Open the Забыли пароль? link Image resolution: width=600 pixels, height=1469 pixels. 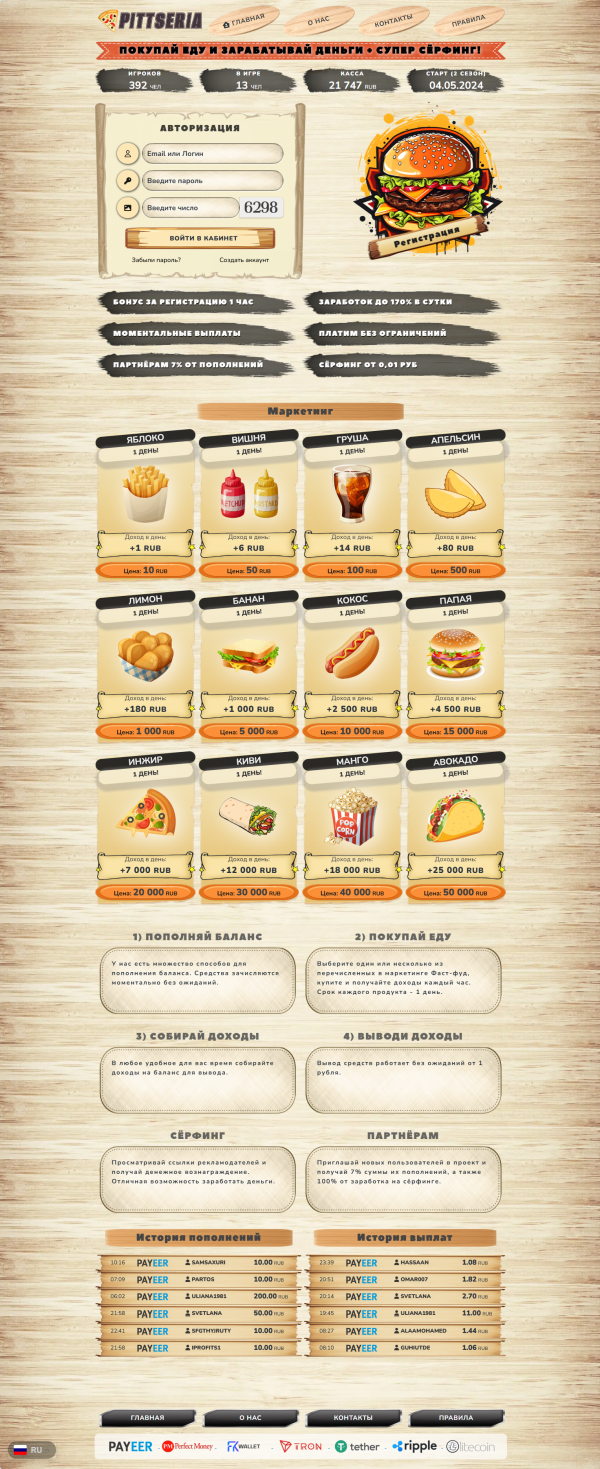point(156,260)
